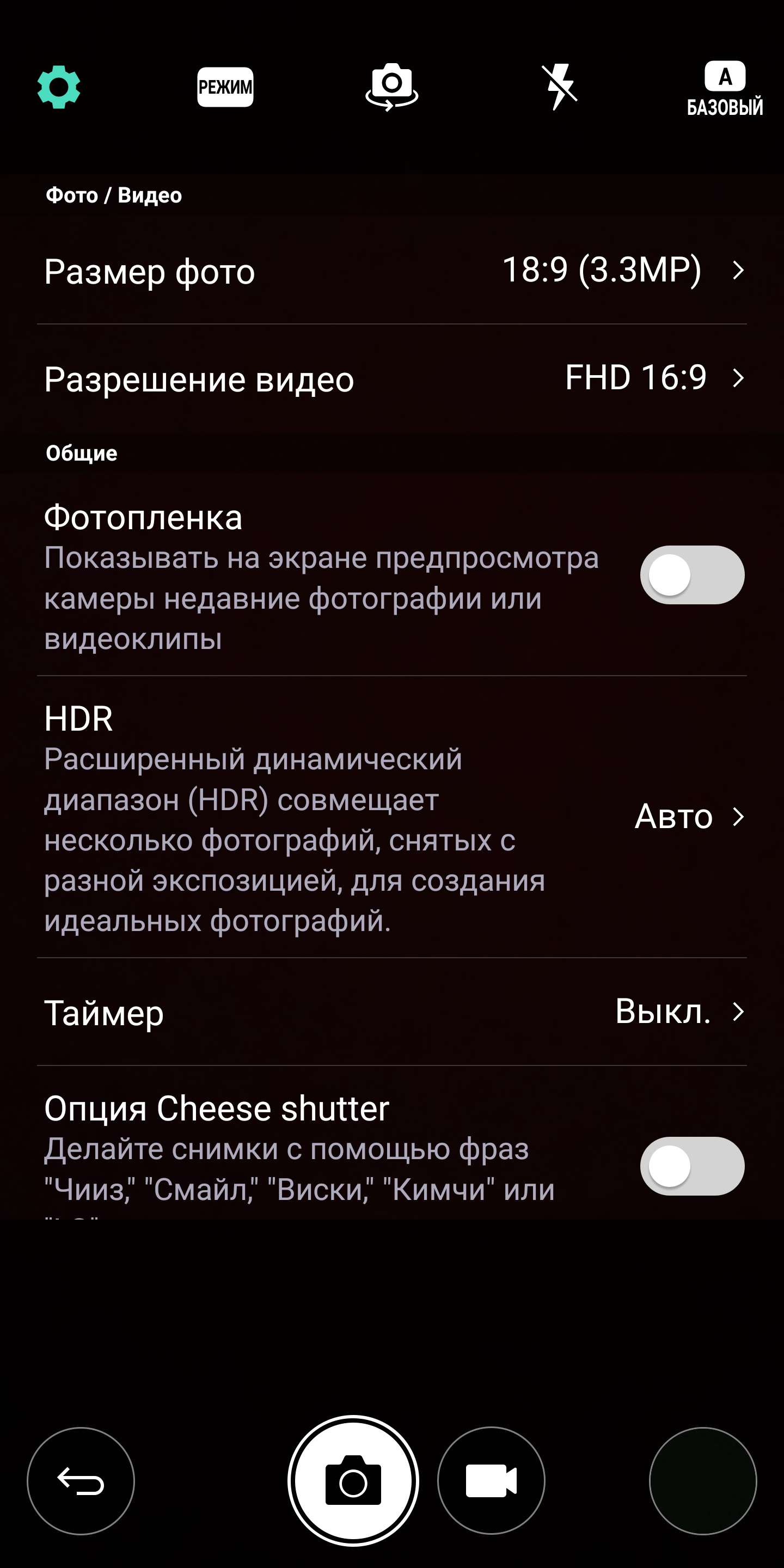Enable the Фотопленка switch
This screenshot has height=1568, width=784.
[692, 574]
